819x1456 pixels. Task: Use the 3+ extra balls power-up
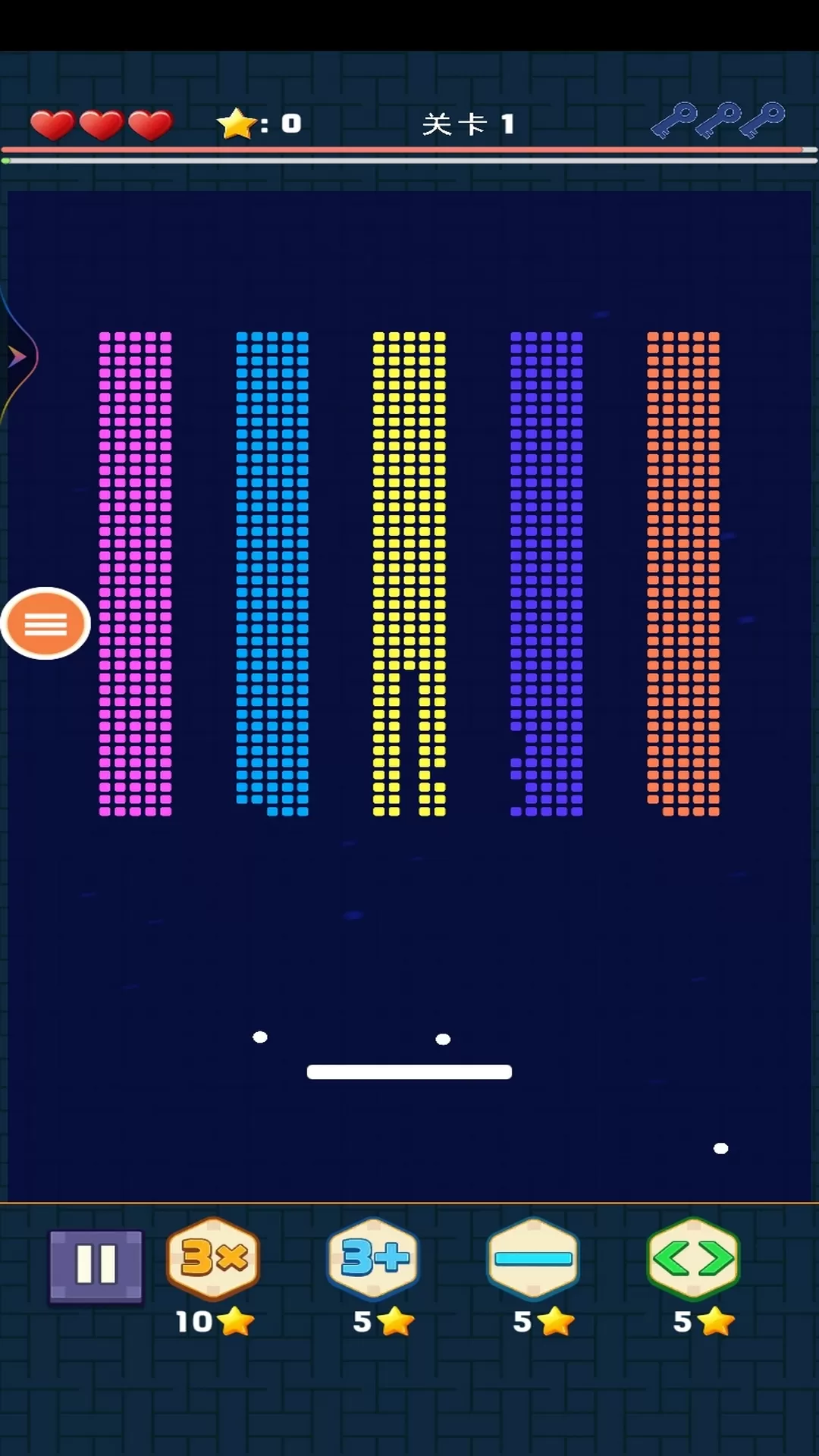[374, 1259]
